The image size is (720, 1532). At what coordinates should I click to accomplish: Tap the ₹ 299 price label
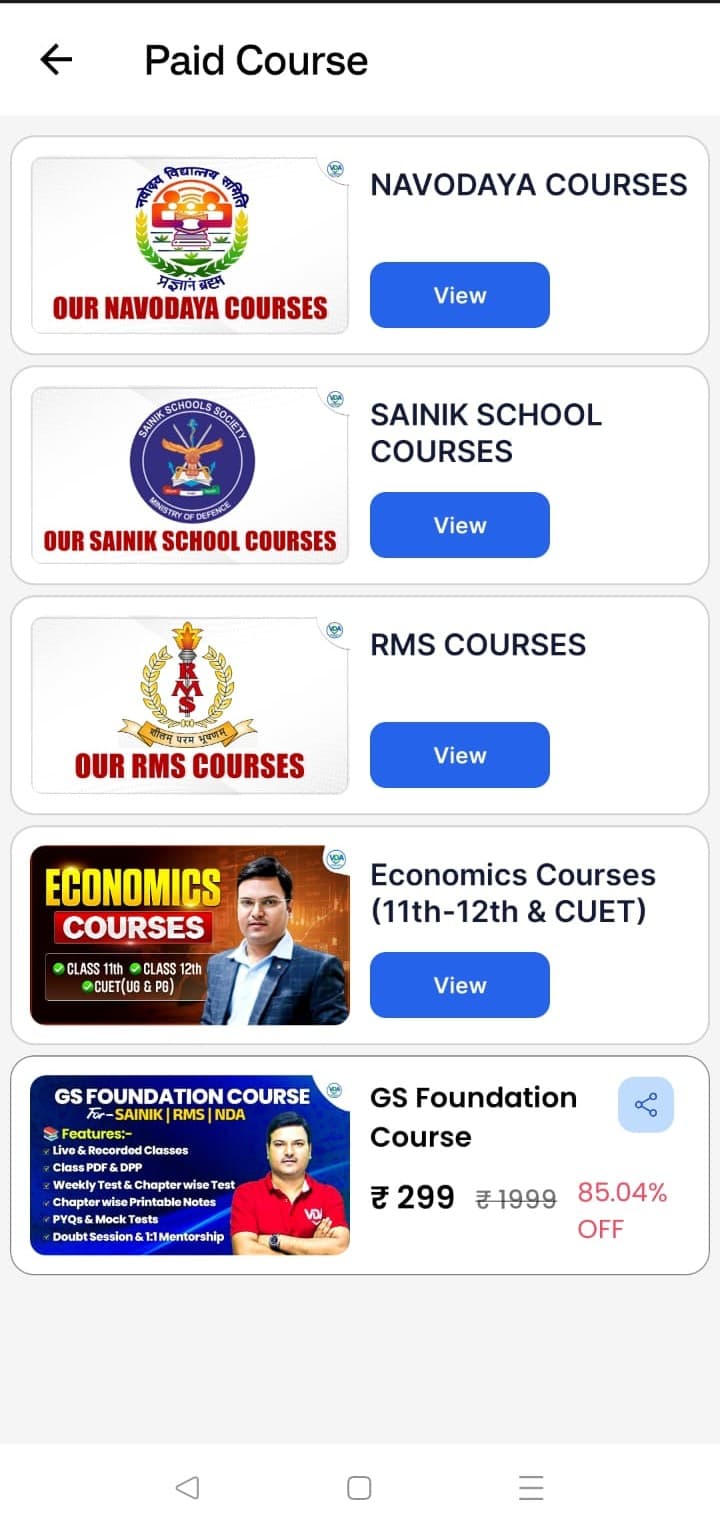[414, 1197]
